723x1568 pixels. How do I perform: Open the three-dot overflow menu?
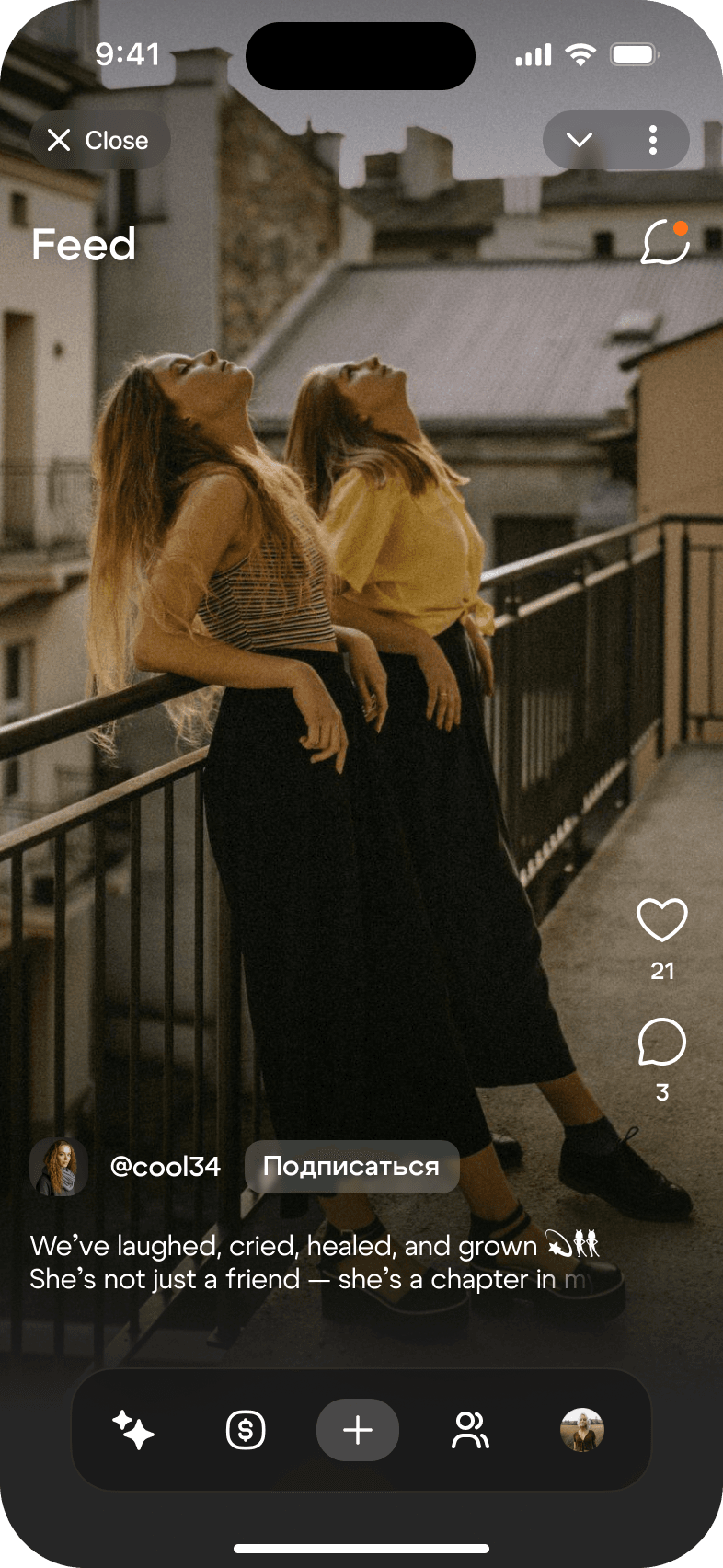point(653,140)
